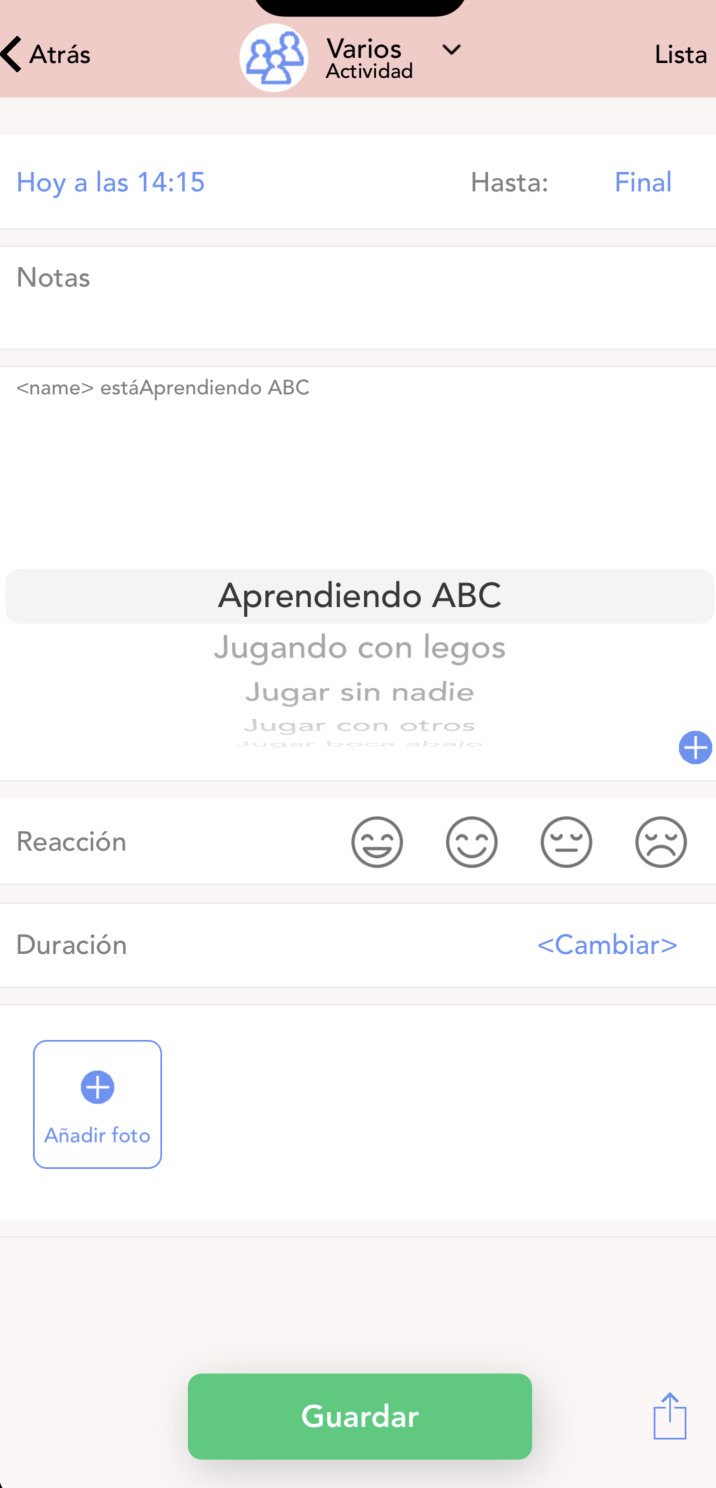Screen dimensions: 716x1488
Task: Open the Lista view
Action: click(680, 55)
